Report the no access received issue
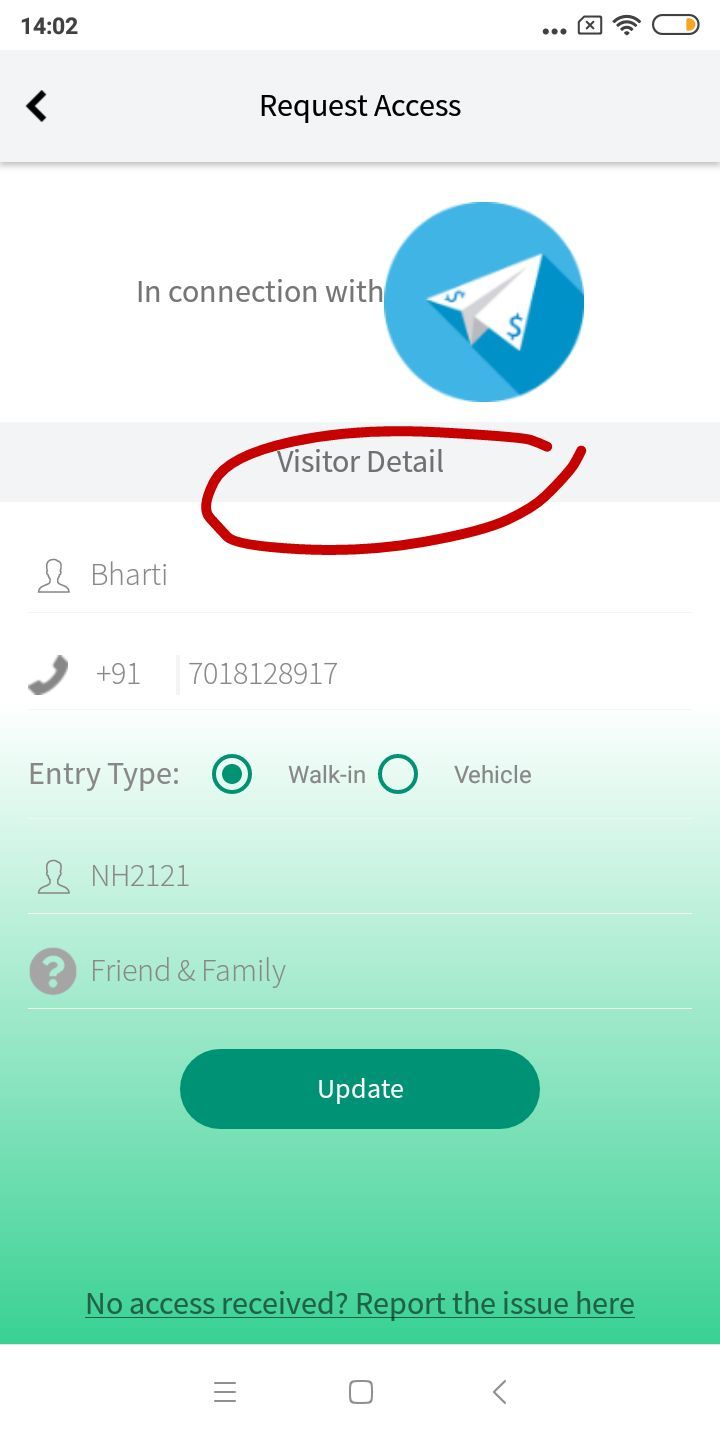 point(360,1304)
